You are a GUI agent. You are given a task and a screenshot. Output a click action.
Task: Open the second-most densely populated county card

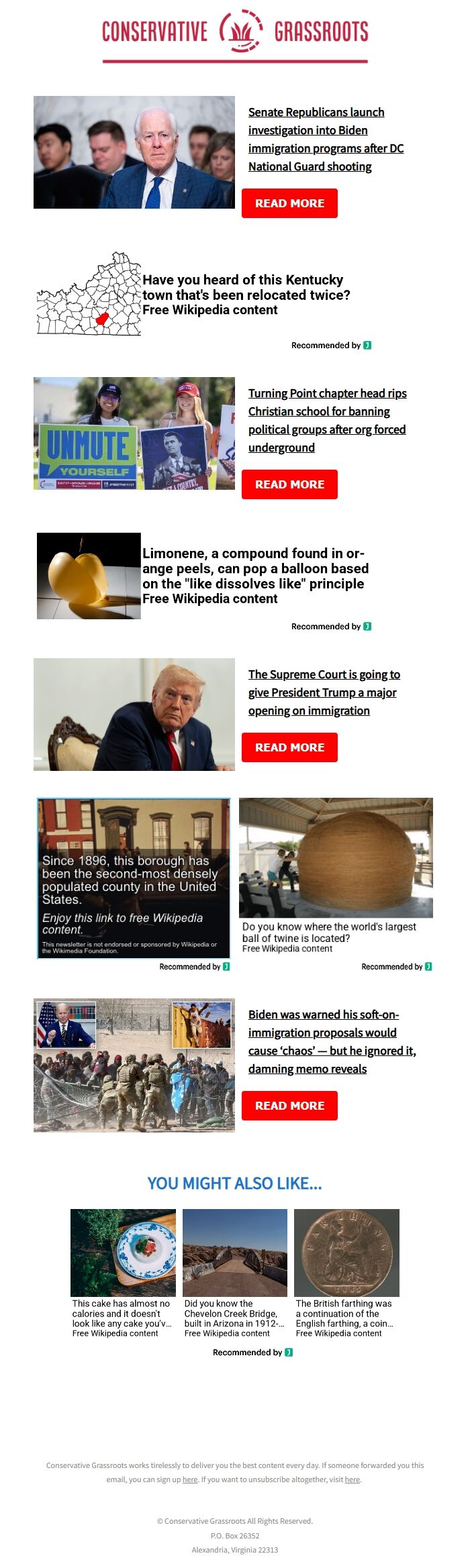[134, 878]
